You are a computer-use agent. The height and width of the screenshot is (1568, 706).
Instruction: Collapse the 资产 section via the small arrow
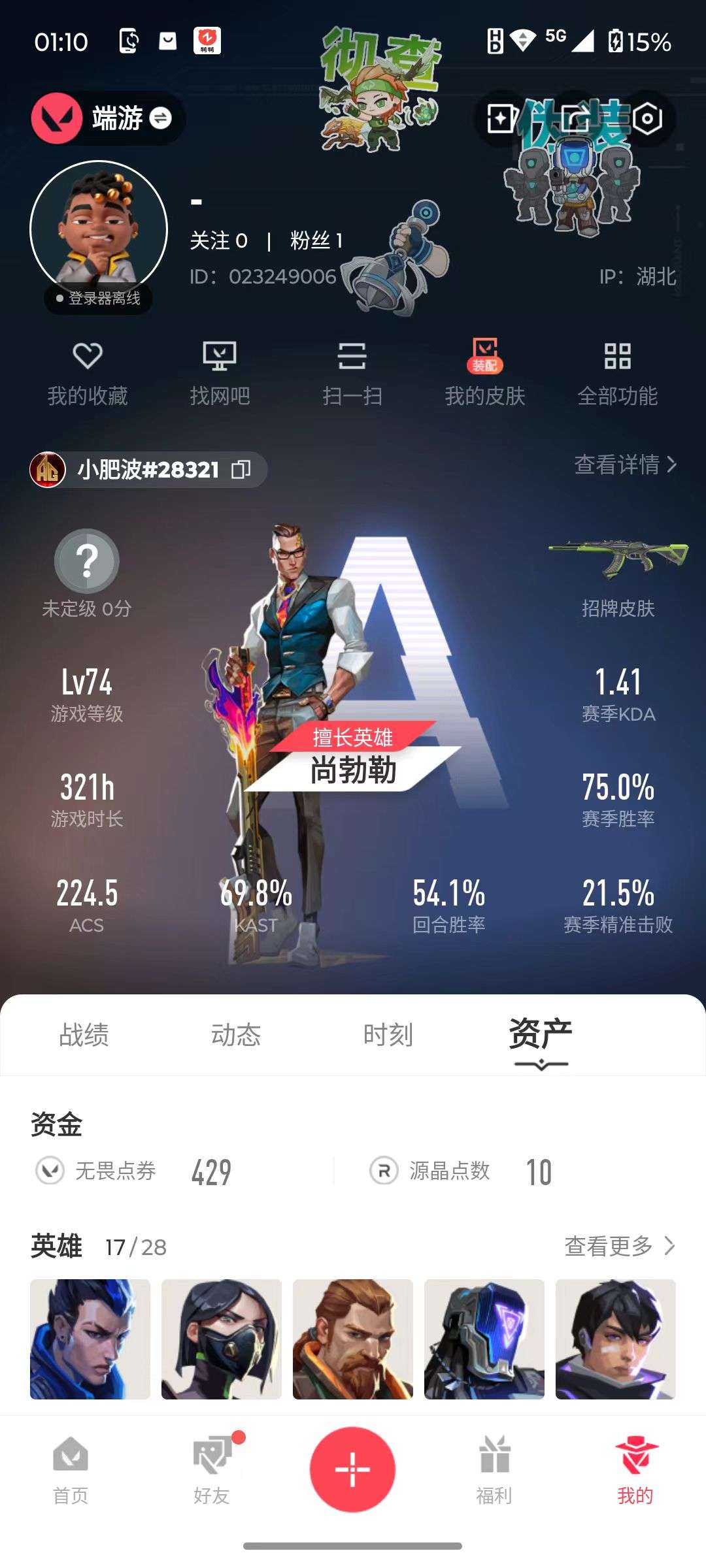(x=540, y=1063)
